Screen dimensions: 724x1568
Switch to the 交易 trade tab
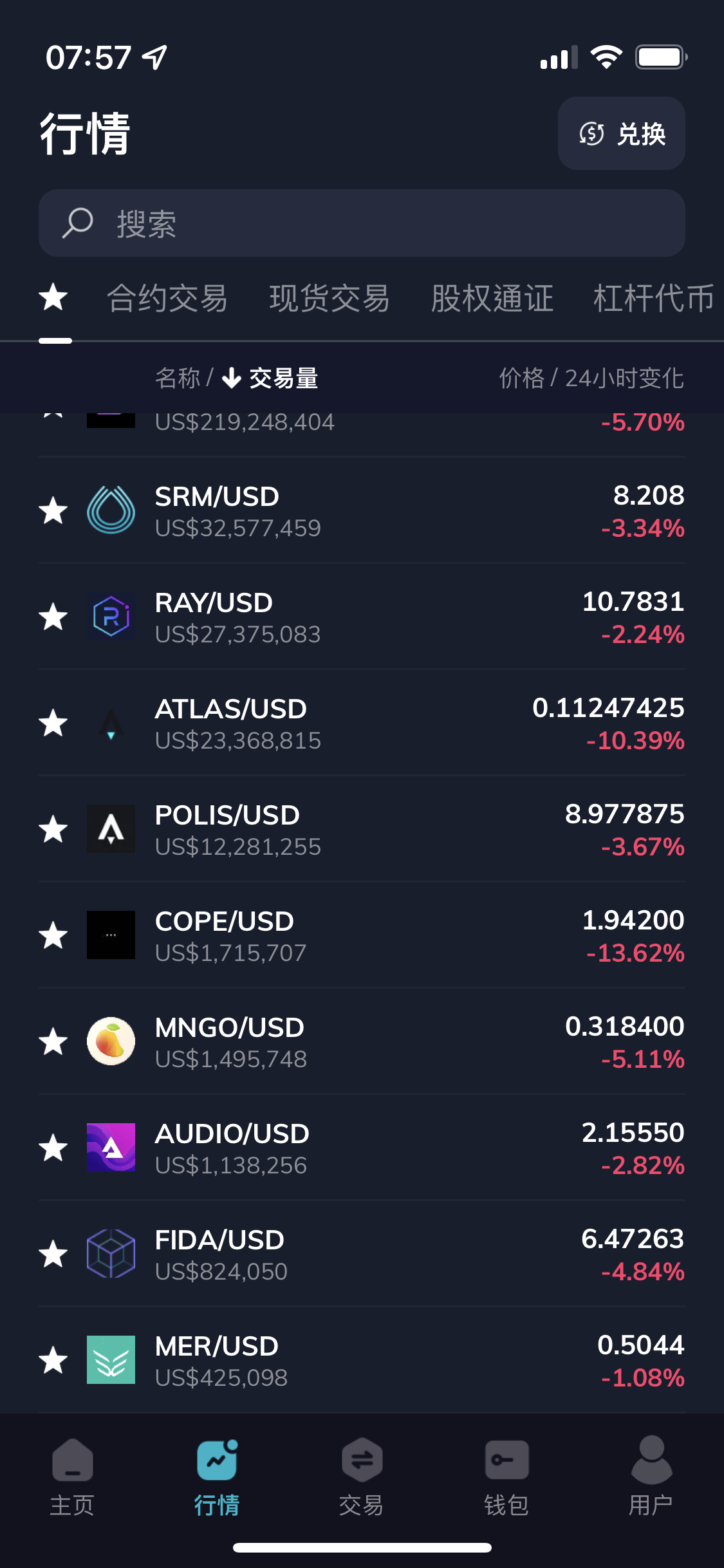tap(362, 1475)
